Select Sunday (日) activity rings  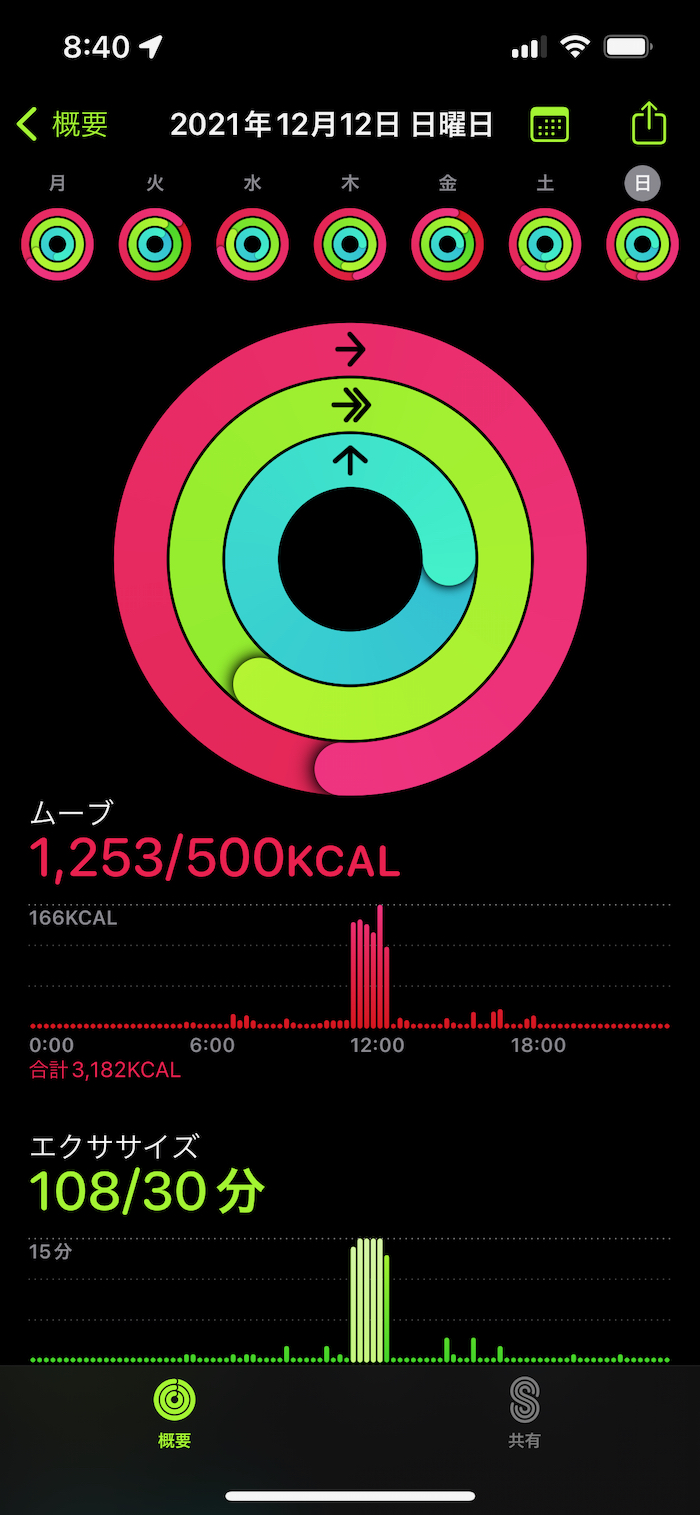pos(642,244)
